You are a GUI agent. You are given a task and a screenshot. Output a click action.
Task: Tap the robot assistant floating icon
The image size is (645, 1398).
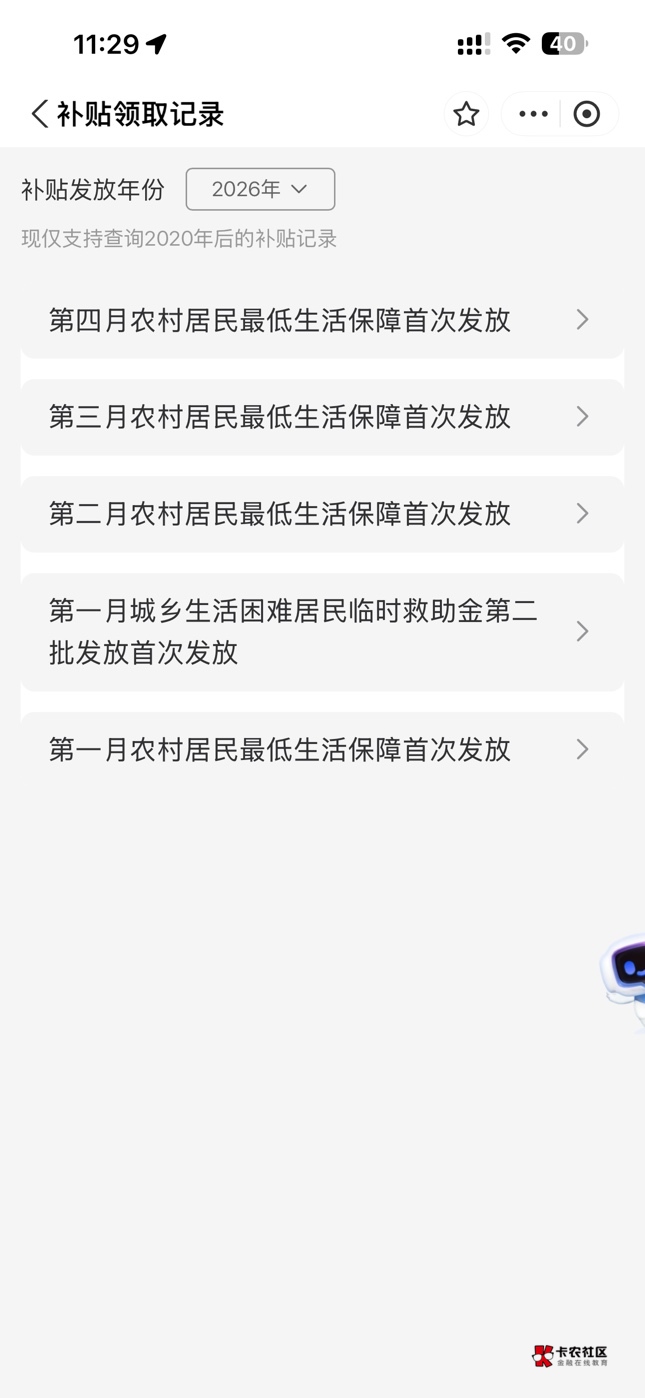[x=625, y=975]
